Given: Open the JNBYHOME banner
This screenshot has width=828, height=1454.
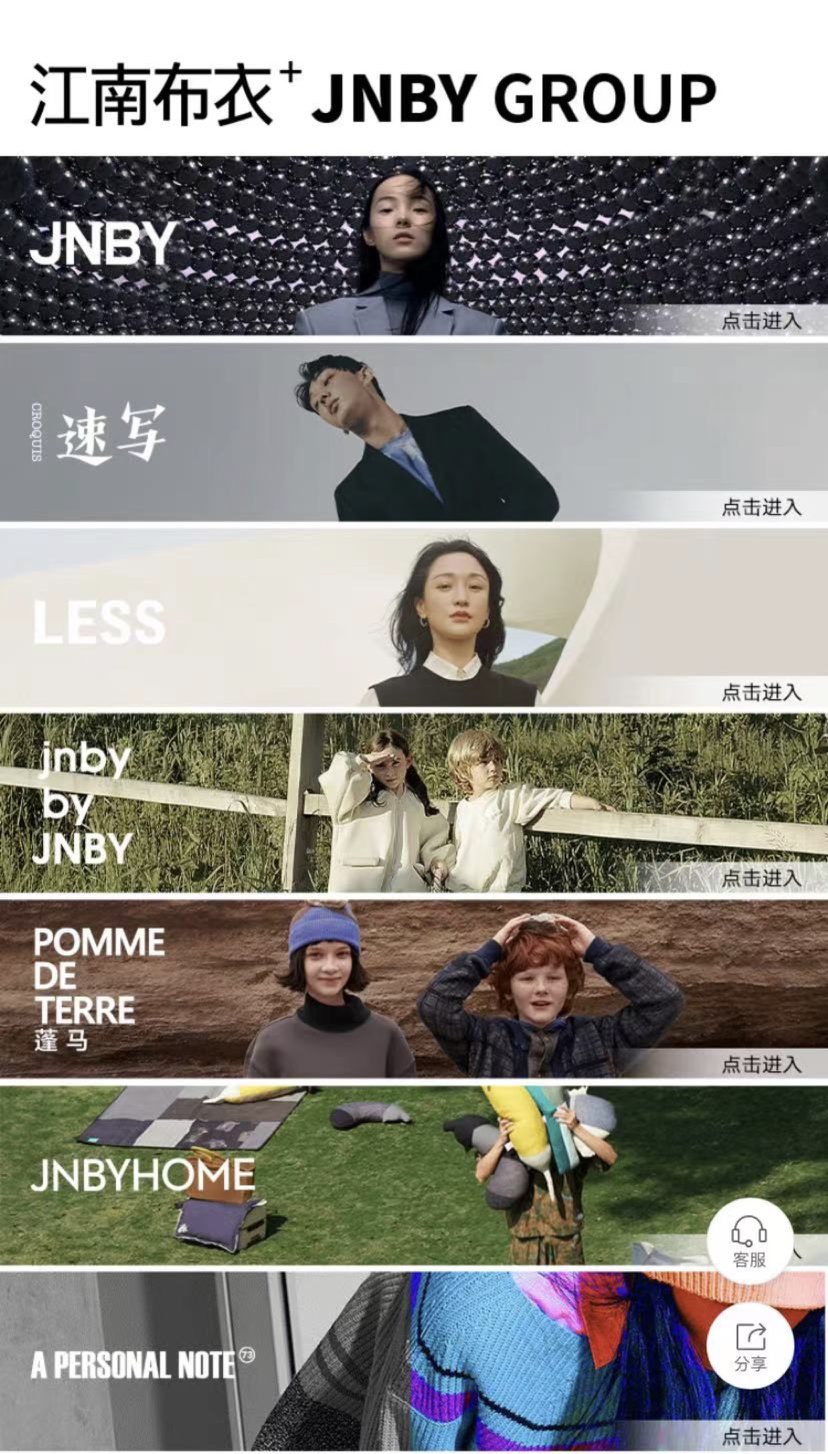Looking at the screenshot, I should (414, 1175).
